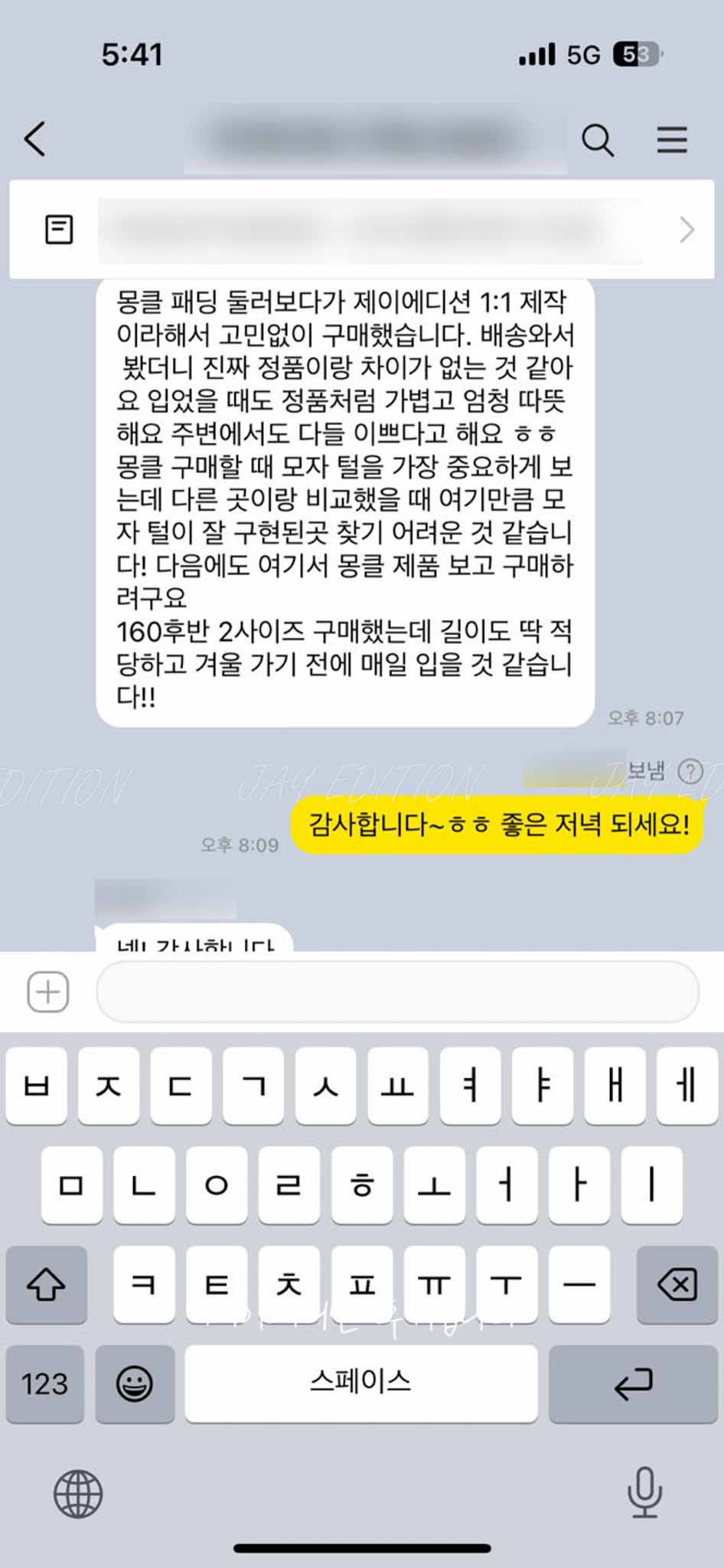Open the chat room hamburger menu
This screenshot has height=1568, width=724.
click(x=671, y=140)
